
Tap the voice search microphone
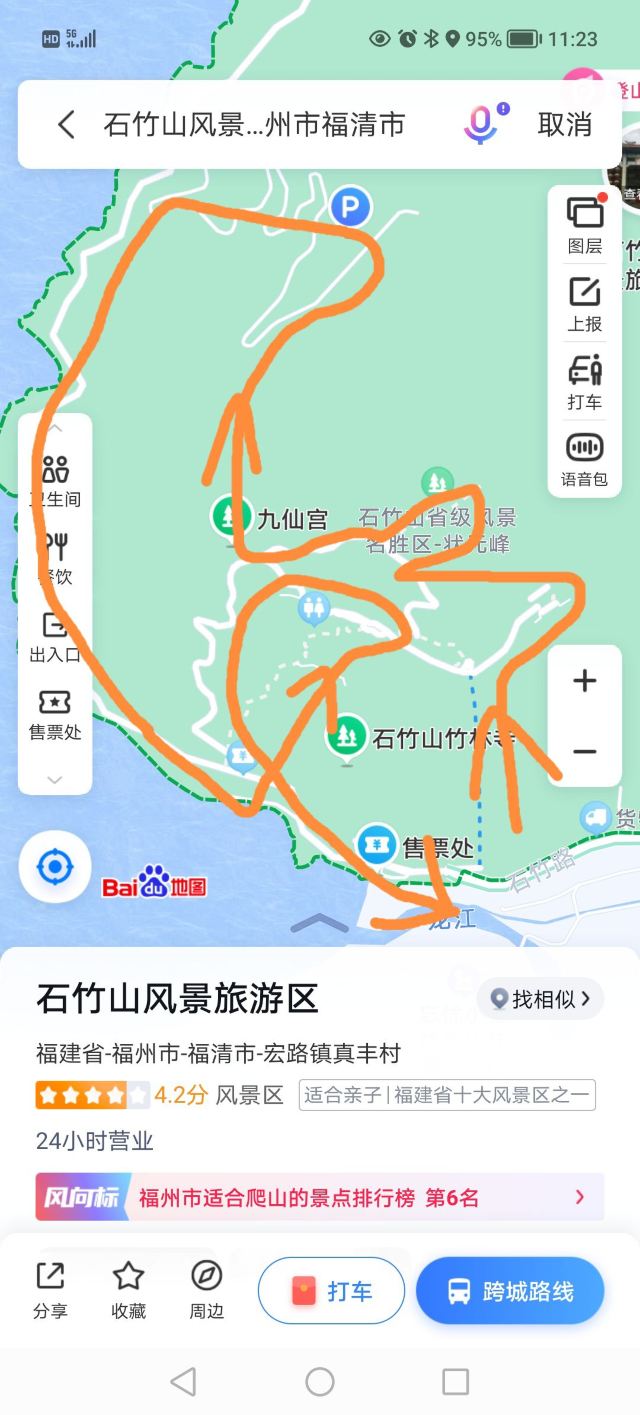[481, 124]
